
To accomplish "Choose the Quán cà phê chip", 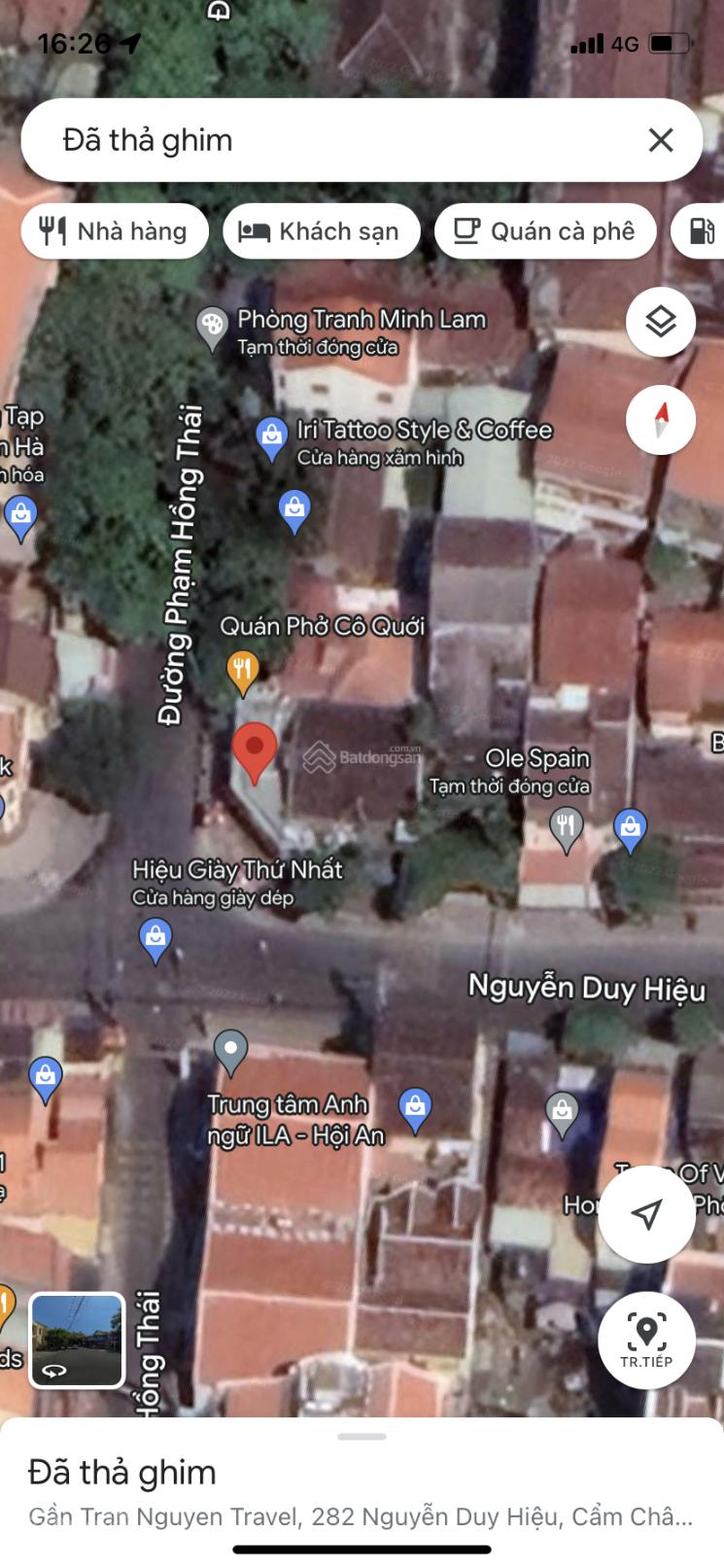I will point(545,231).
